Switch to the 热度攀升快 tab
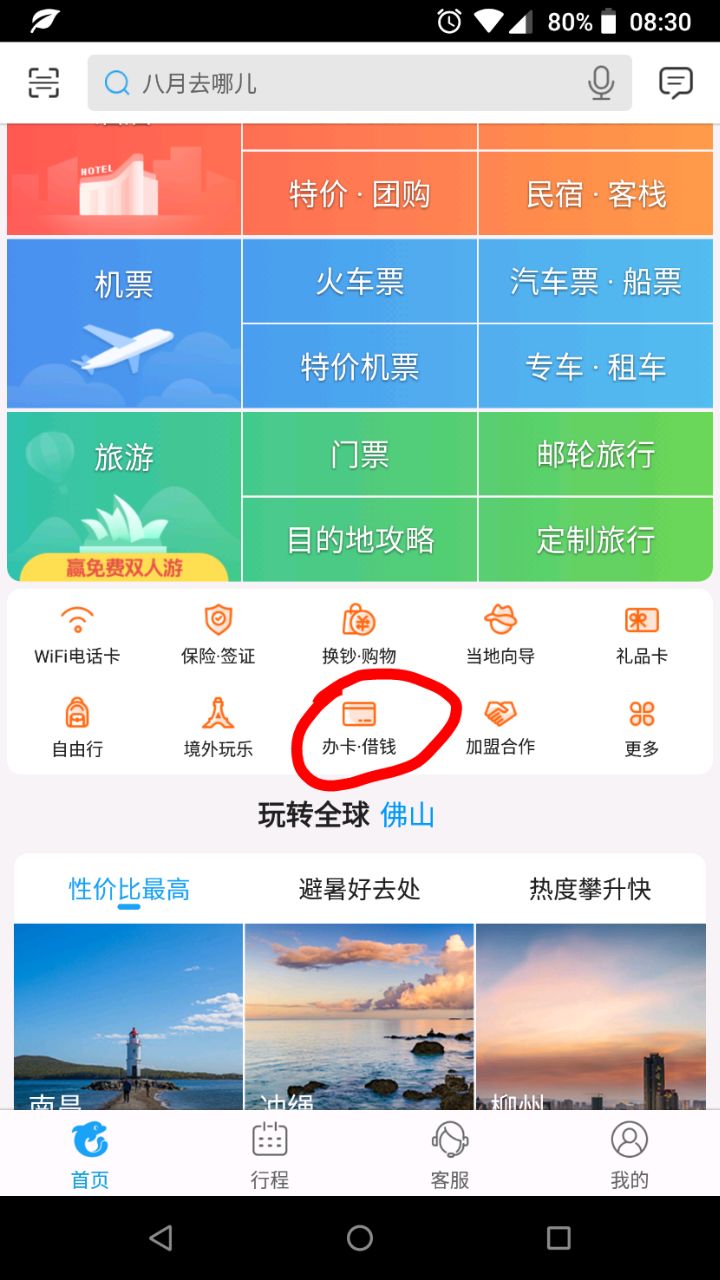 [x=590, y=889]
